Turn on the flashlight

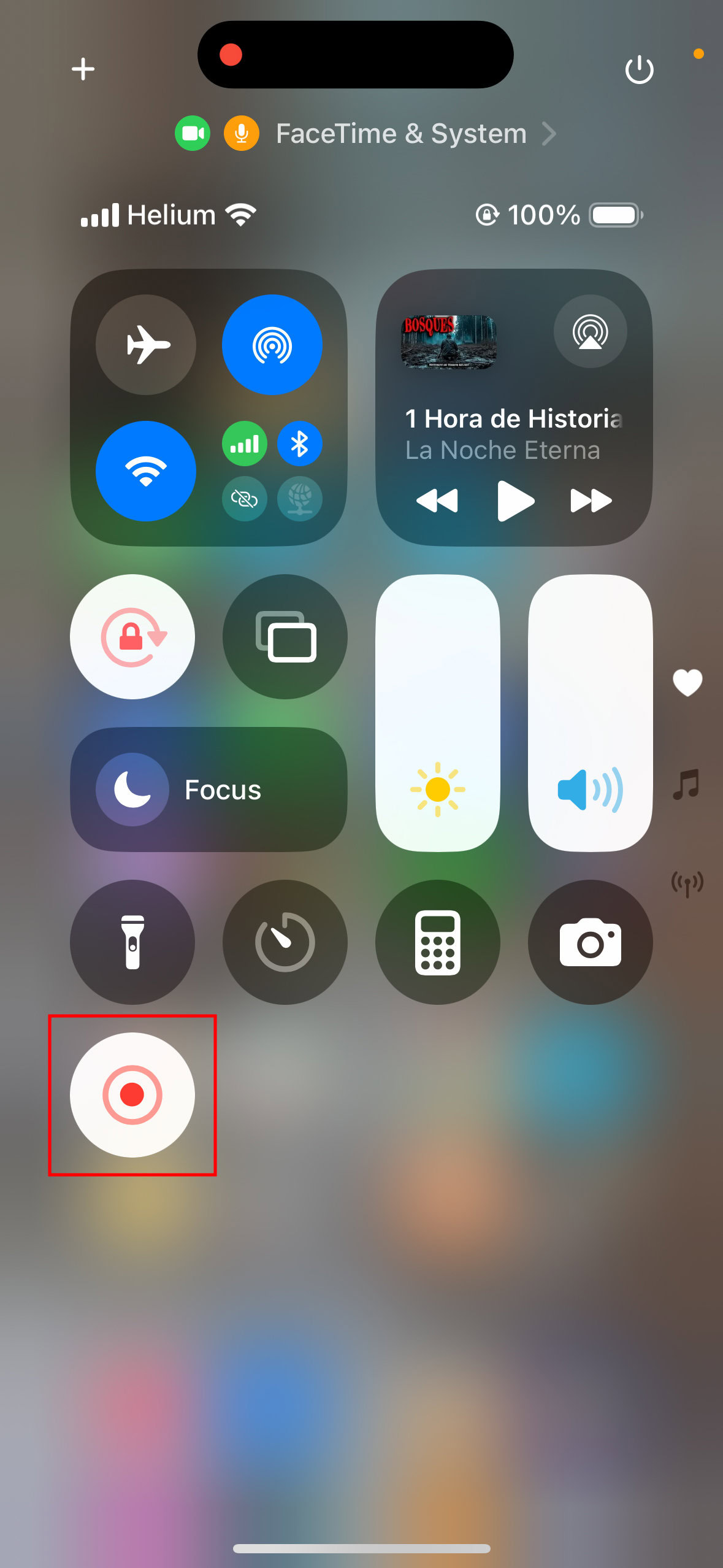(x=132, y=942)
